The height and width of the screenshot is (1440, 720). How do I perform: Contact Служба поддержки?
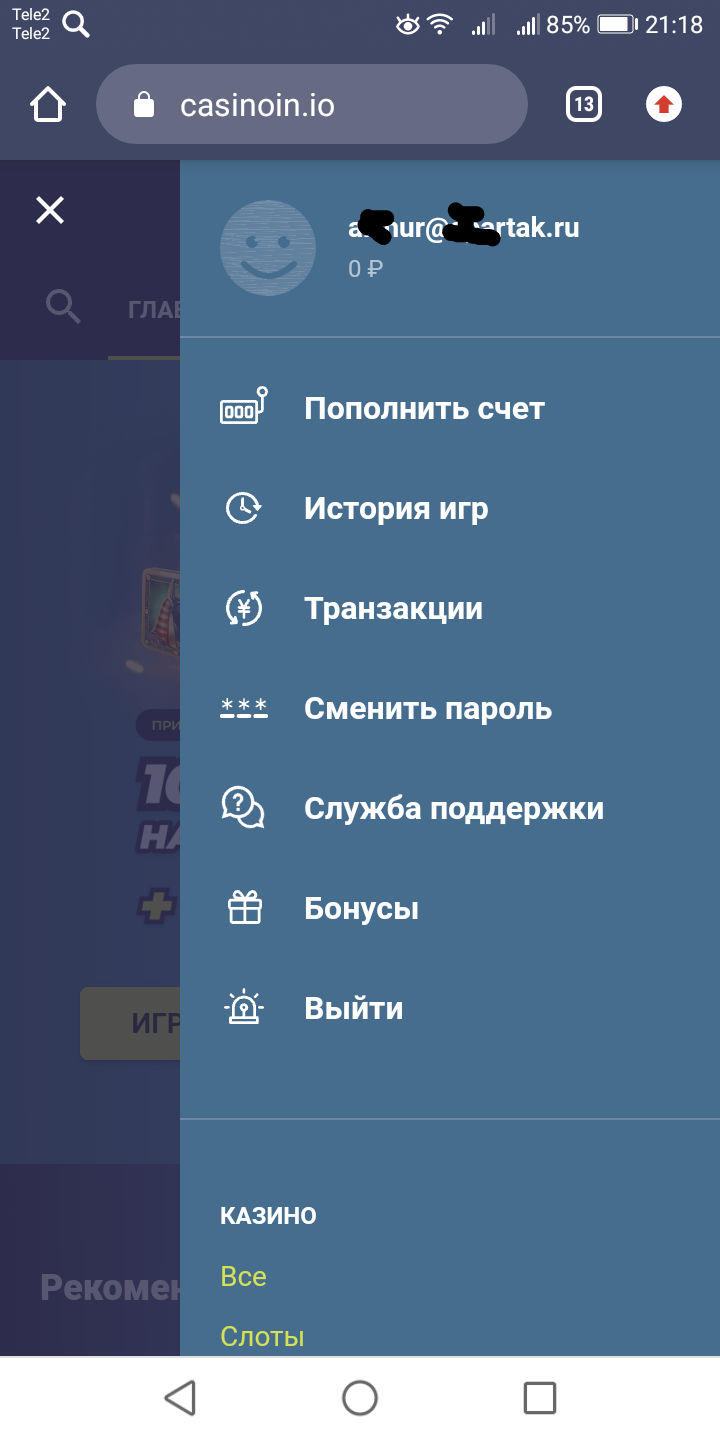point(453,809)
